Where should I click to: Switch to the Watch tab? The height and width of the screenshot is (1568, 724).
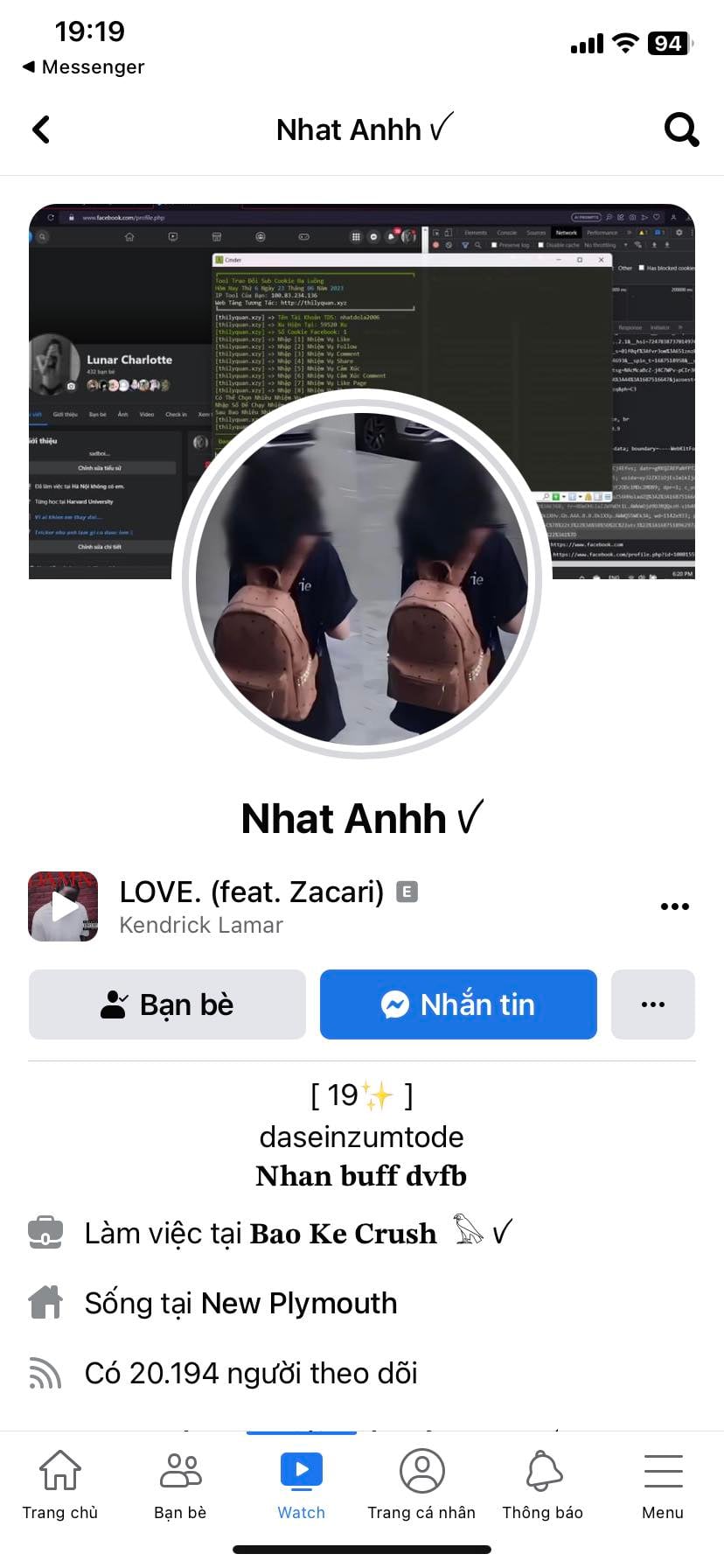coord(302,1485)
